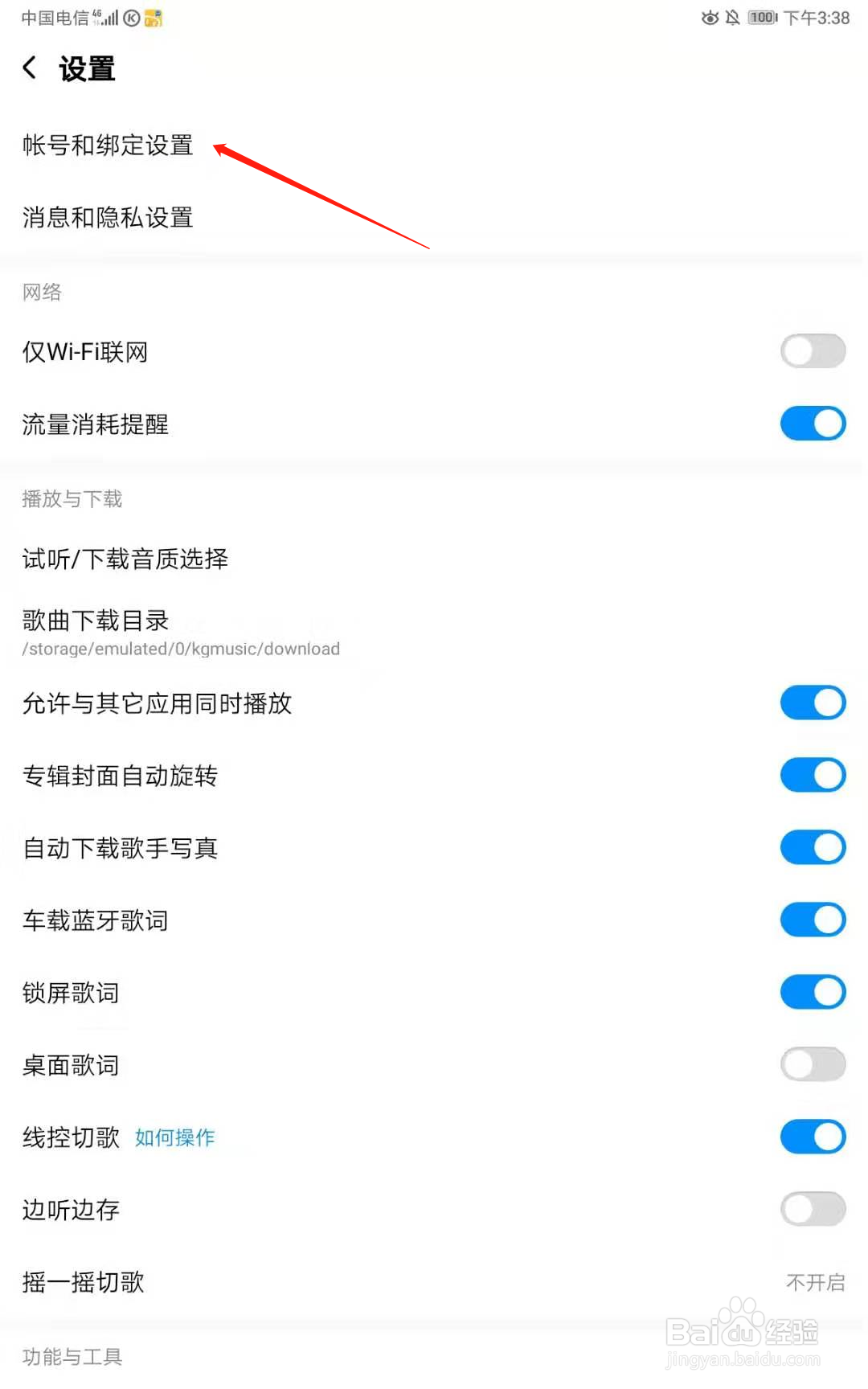Turn off 线控切歌 wired control switching
The image size is (868, 1389).
[813, 1137]
